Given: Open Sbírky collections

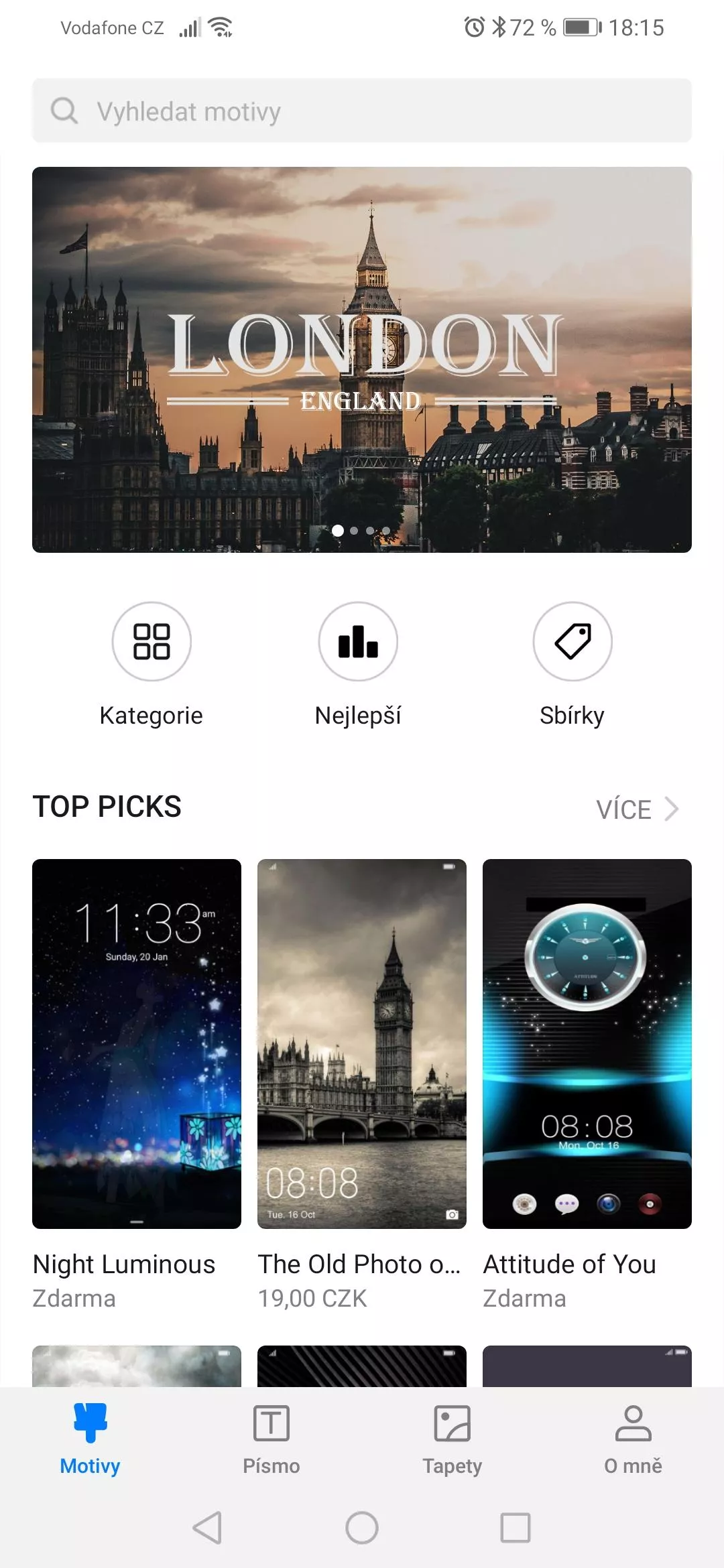Looking at the screenshot, I should 572,665.
